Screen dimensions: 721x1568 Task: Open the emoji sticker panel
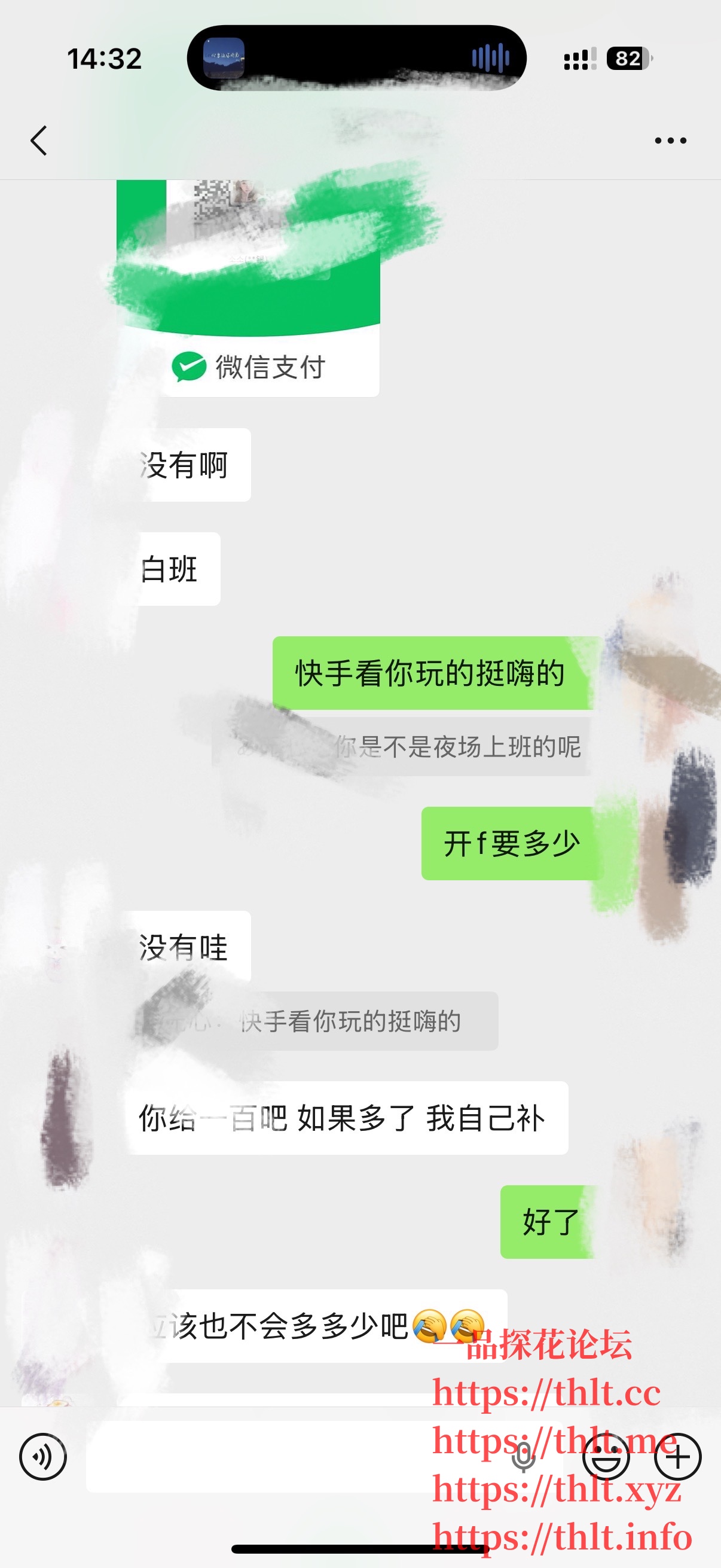606,1457
